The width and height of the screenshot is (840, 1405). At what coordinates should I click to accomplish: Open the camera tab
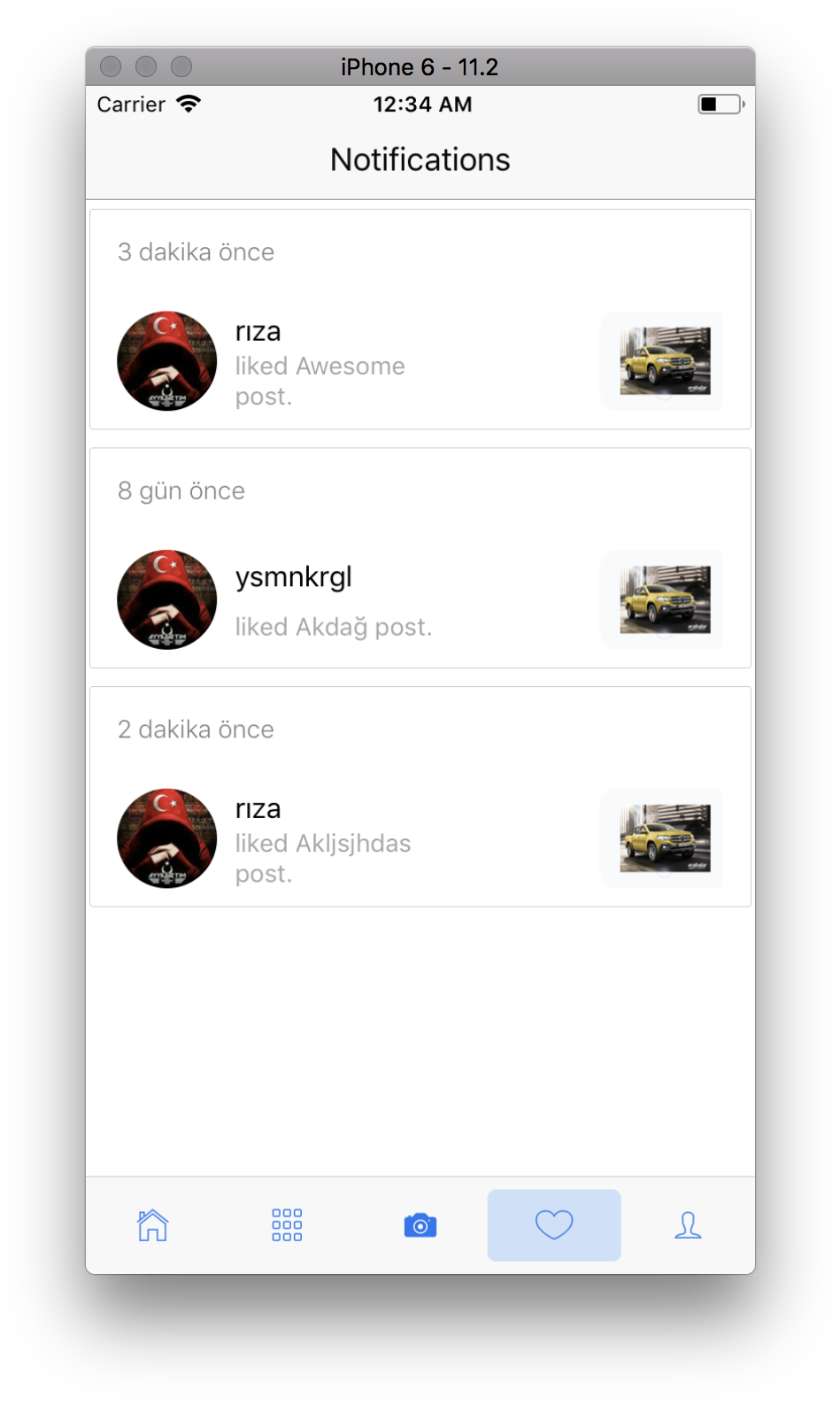pyautogui.click(x=420, y=1225)
